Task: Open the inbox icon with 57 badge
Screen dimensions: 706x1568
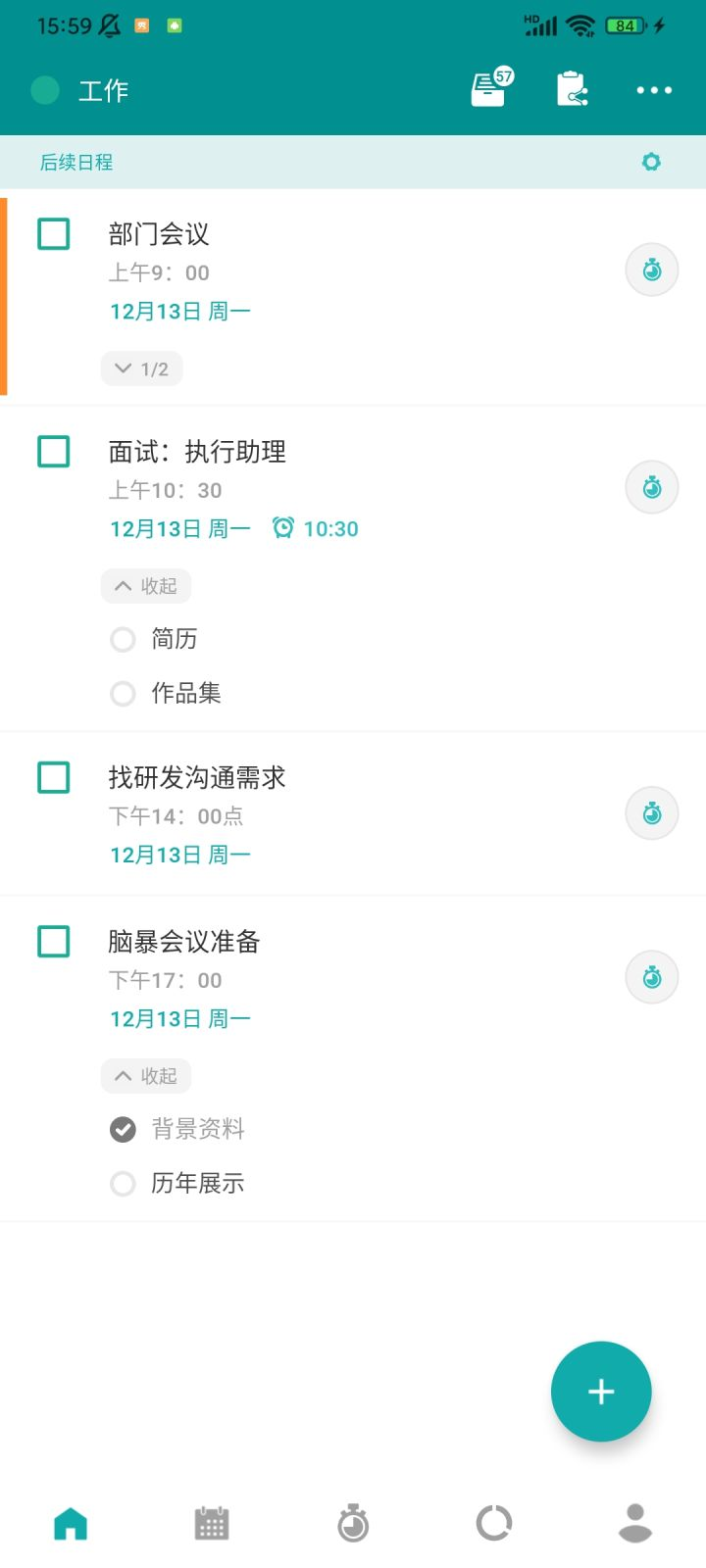Action: 489,90
